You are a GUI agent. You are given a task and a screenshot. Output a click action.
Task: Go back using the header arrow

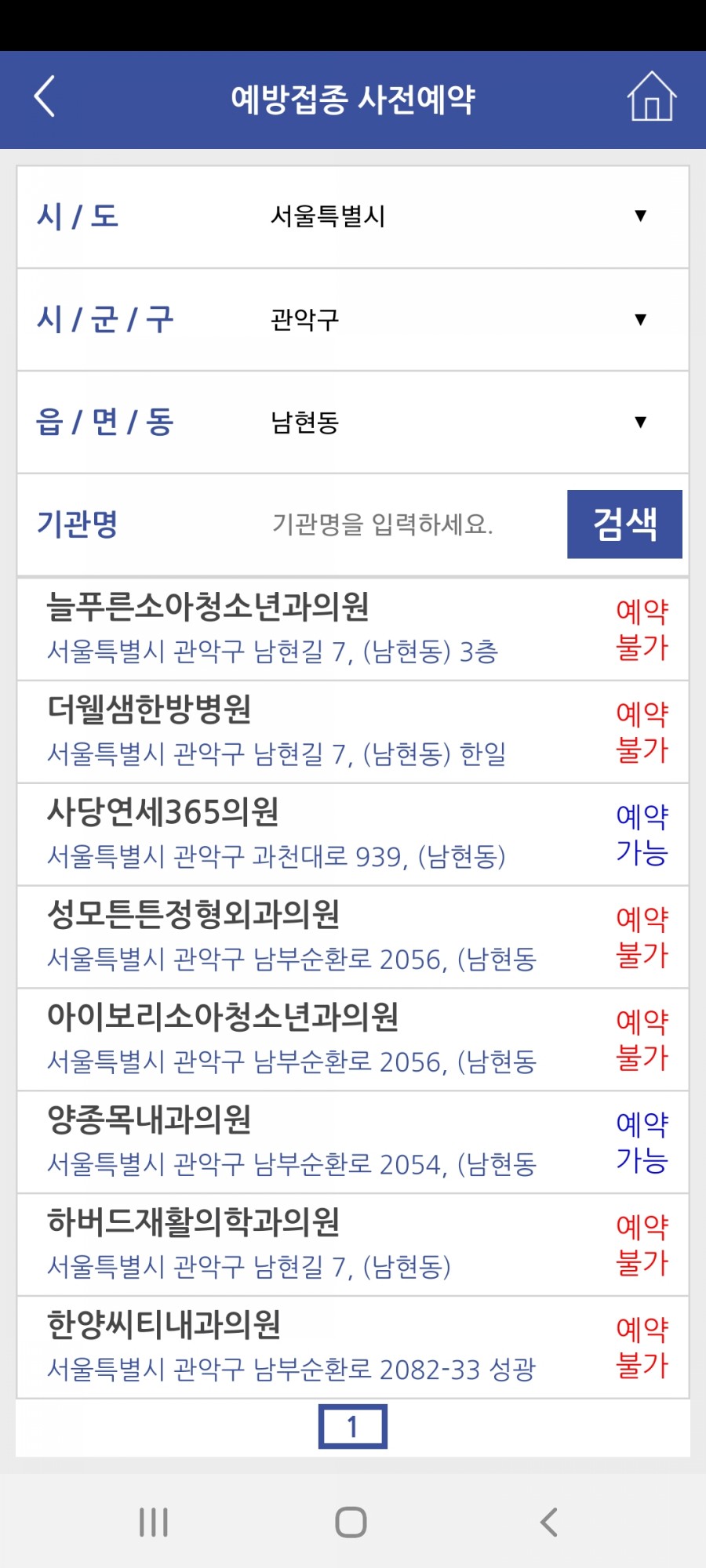45,97
